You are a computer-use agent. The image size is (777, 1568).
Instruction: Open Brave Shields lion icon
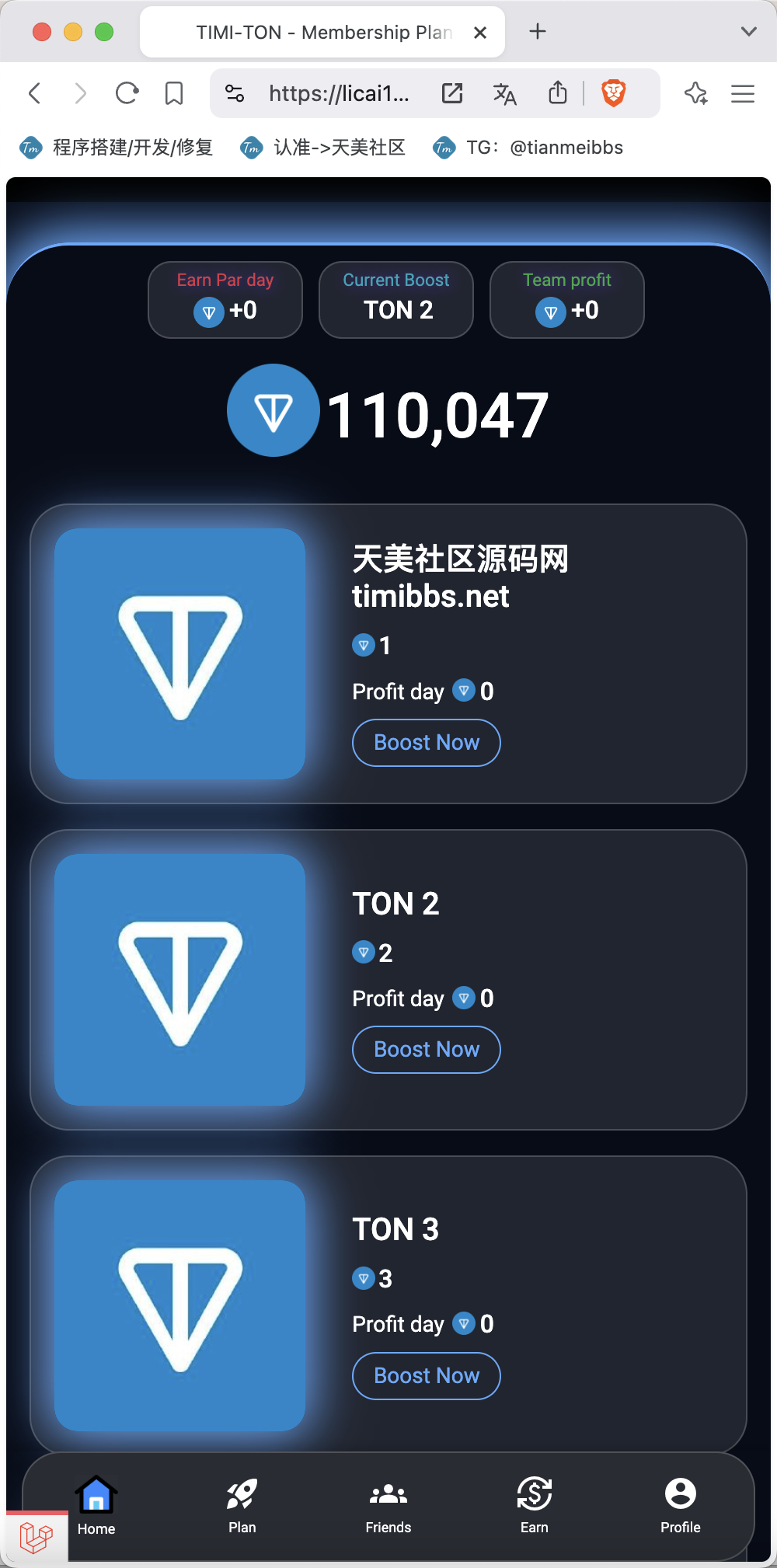[614, 93]
